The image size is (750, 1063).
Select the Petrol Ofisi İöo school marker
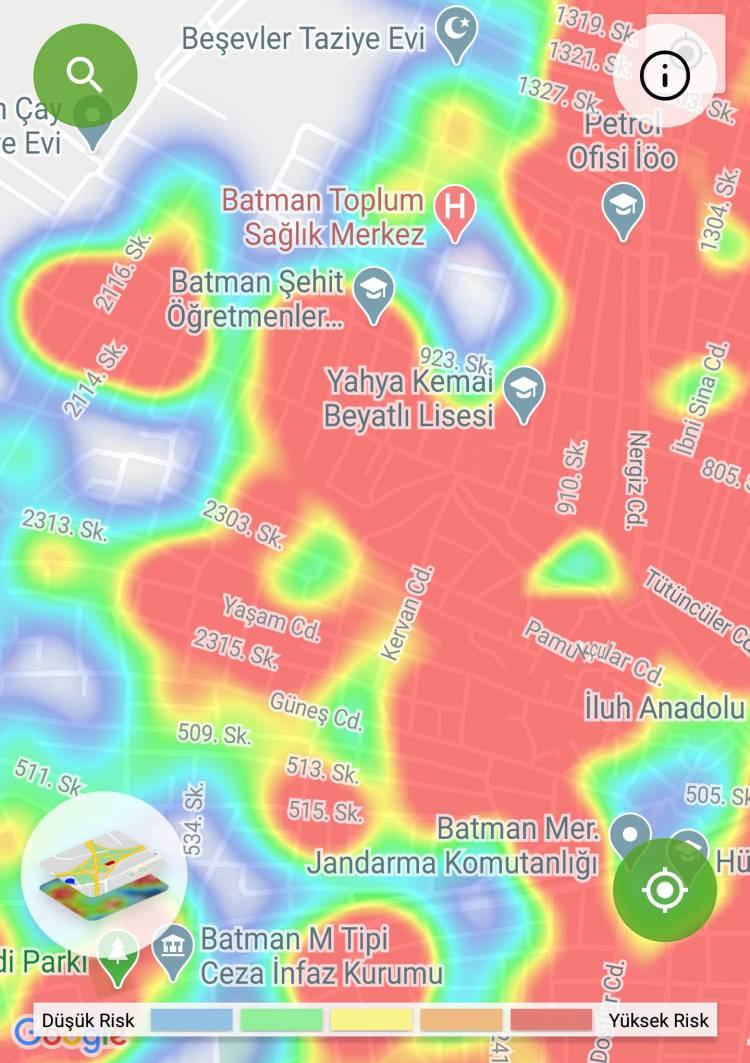[x=623, y=210]
